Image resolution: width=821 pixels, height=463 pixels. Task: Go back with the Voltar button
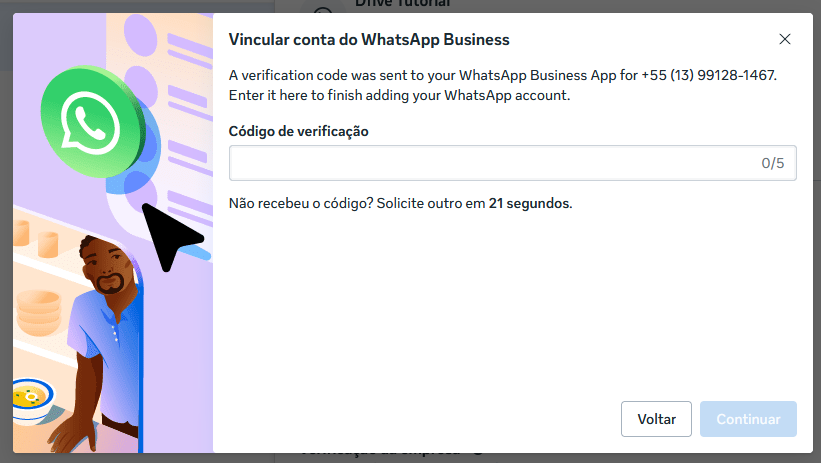[x=657, y=419]
